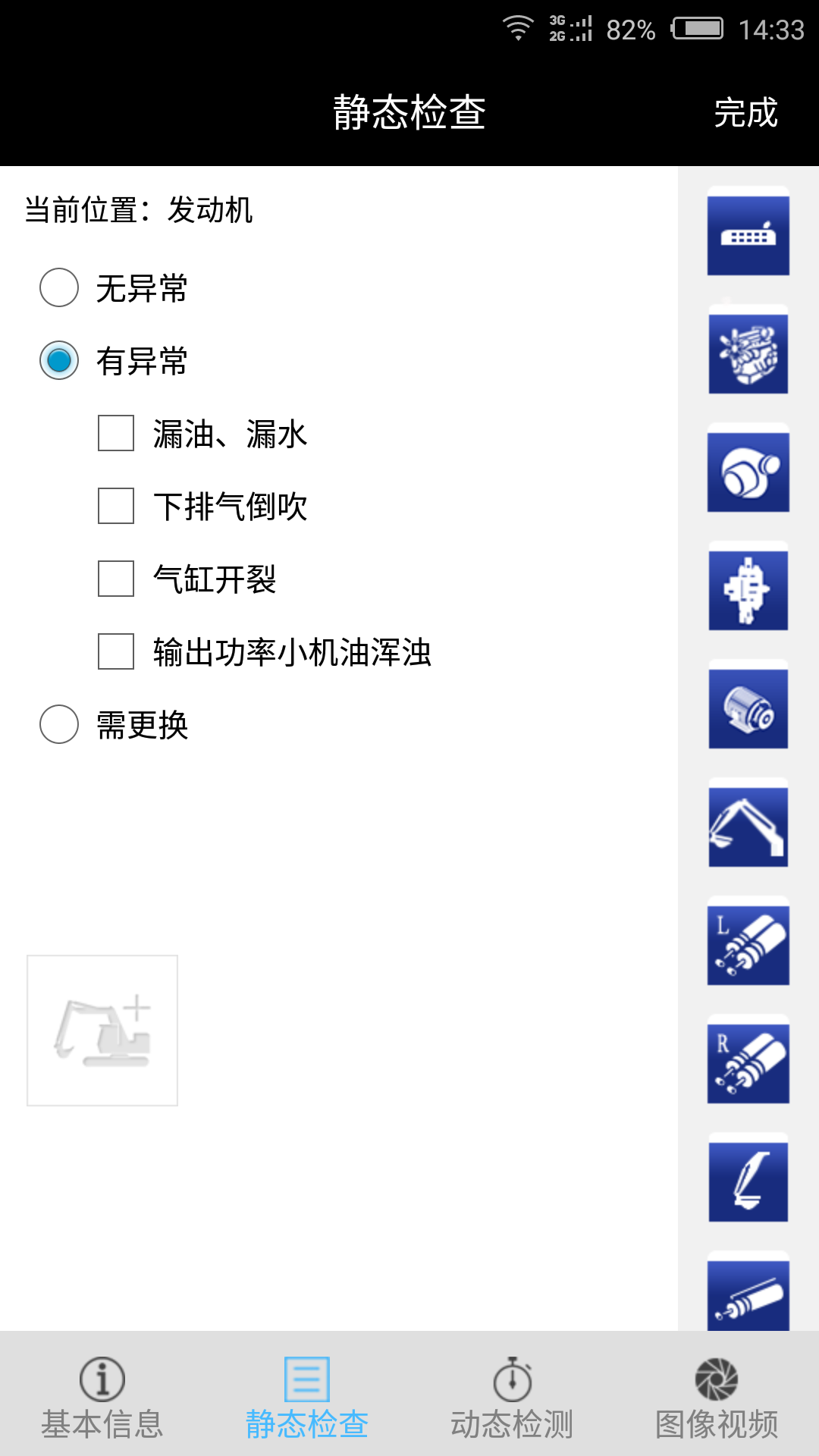This screenshot has width=819, height=1456.
Task: Switch to the 图像视频 tab
Action: [717, 1397]
